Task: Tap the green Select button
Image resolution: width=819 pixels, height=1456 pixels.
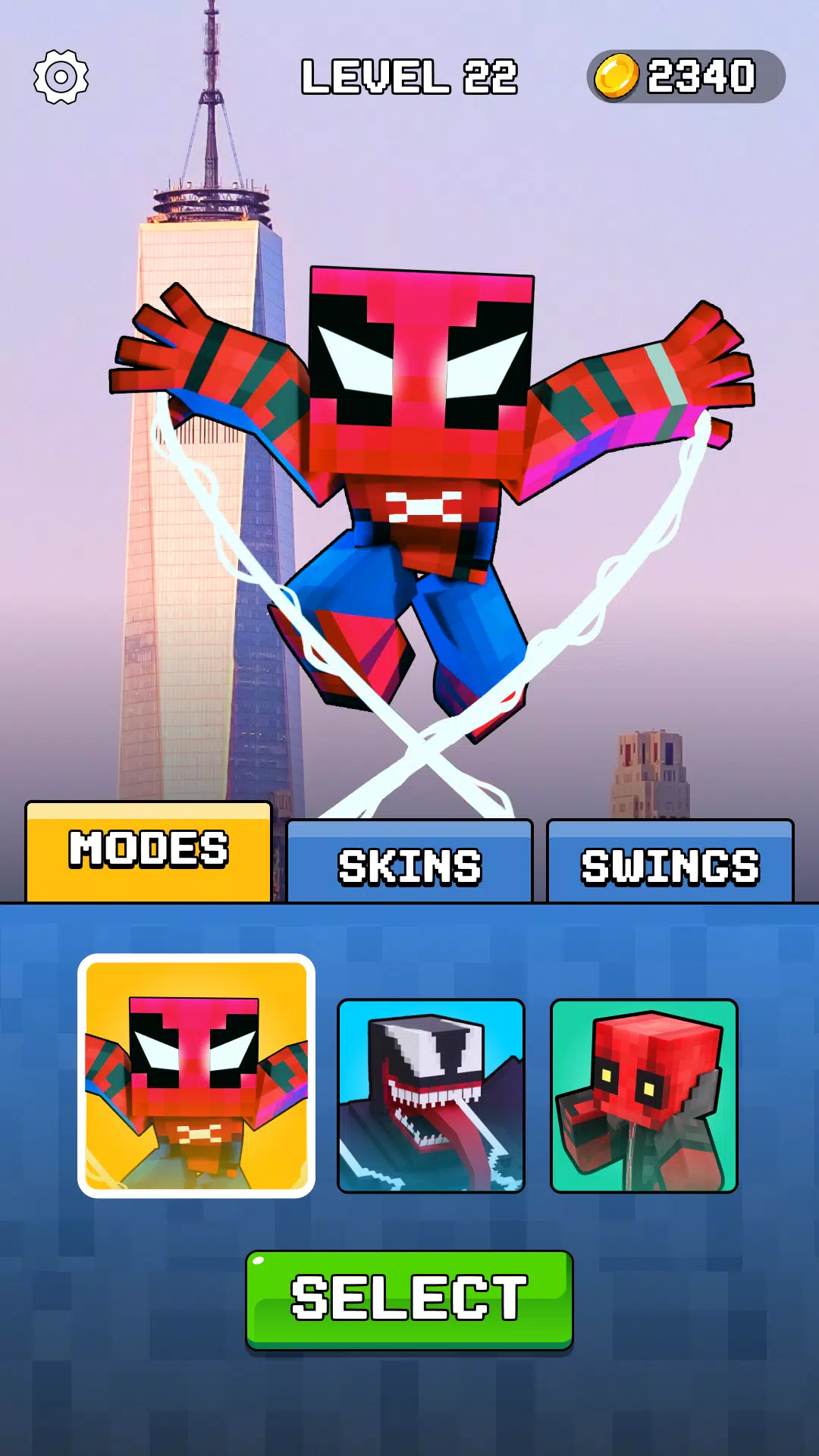Action: (x=409, y=1299)
